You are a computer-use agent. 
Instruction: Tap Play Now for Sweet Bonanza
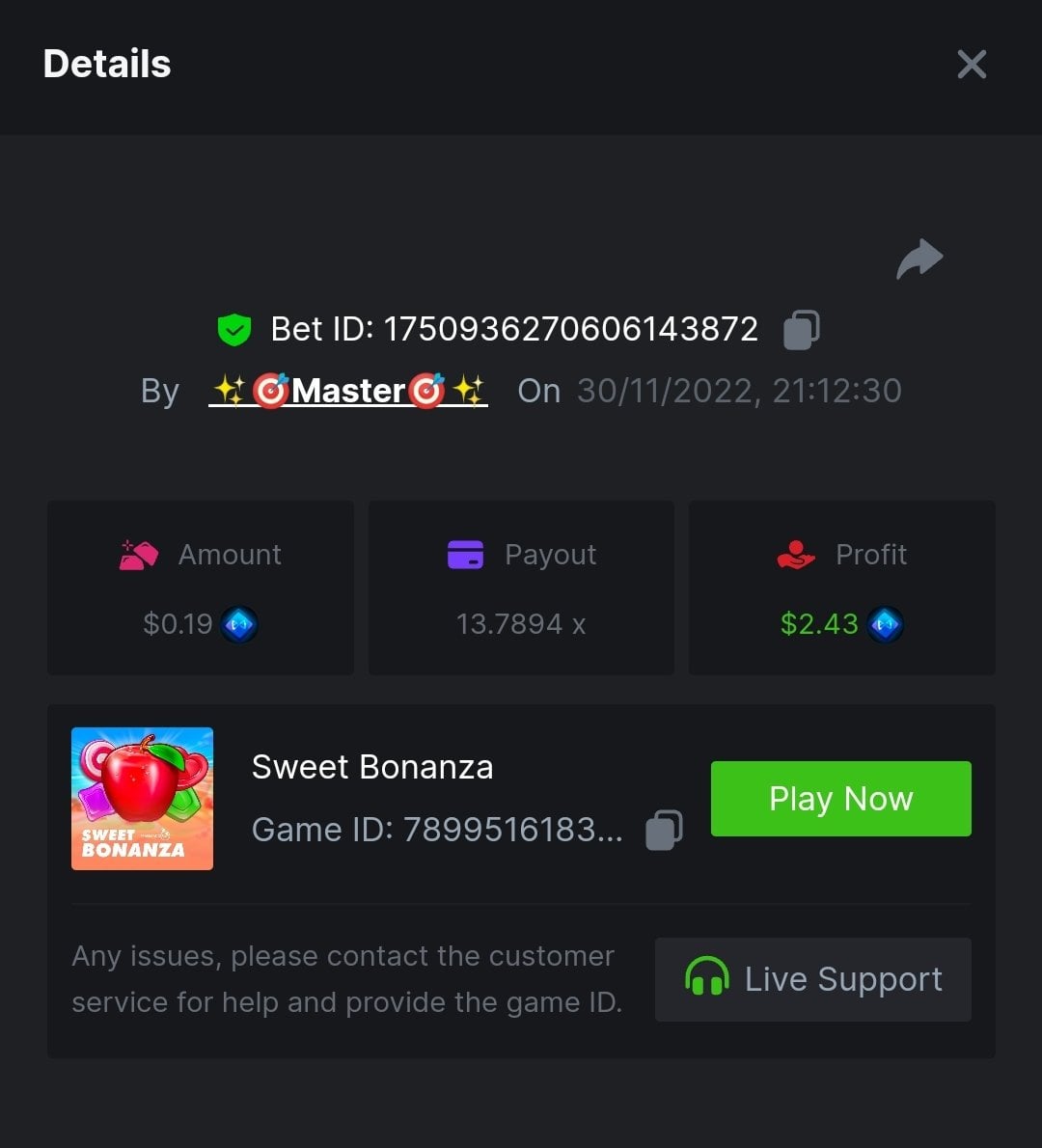[x=840, y=799]
